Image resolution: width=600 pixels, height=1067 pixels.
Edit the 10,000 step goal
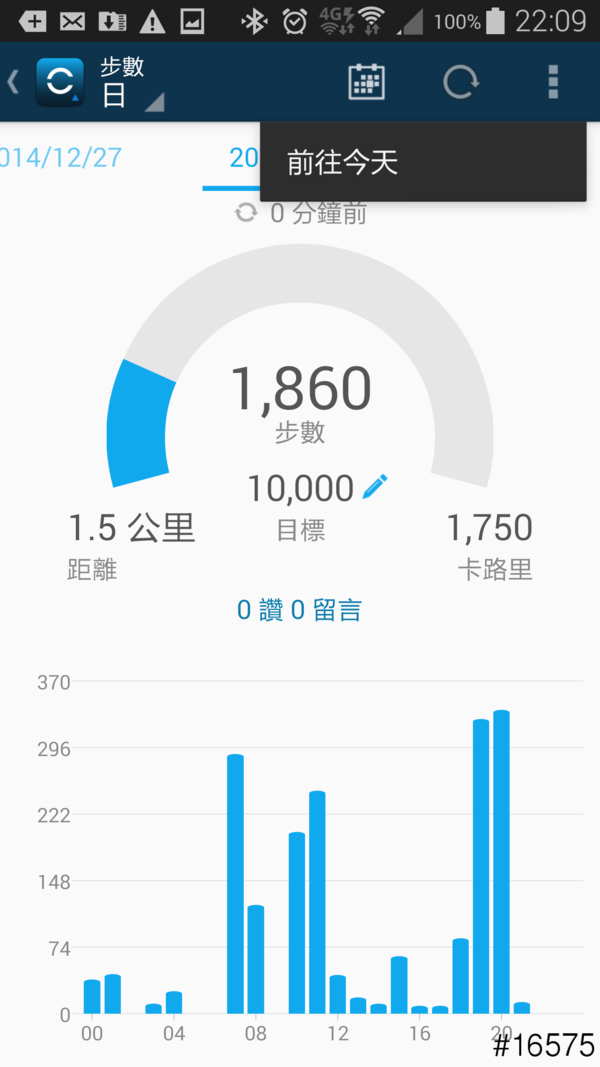[375, 488]
